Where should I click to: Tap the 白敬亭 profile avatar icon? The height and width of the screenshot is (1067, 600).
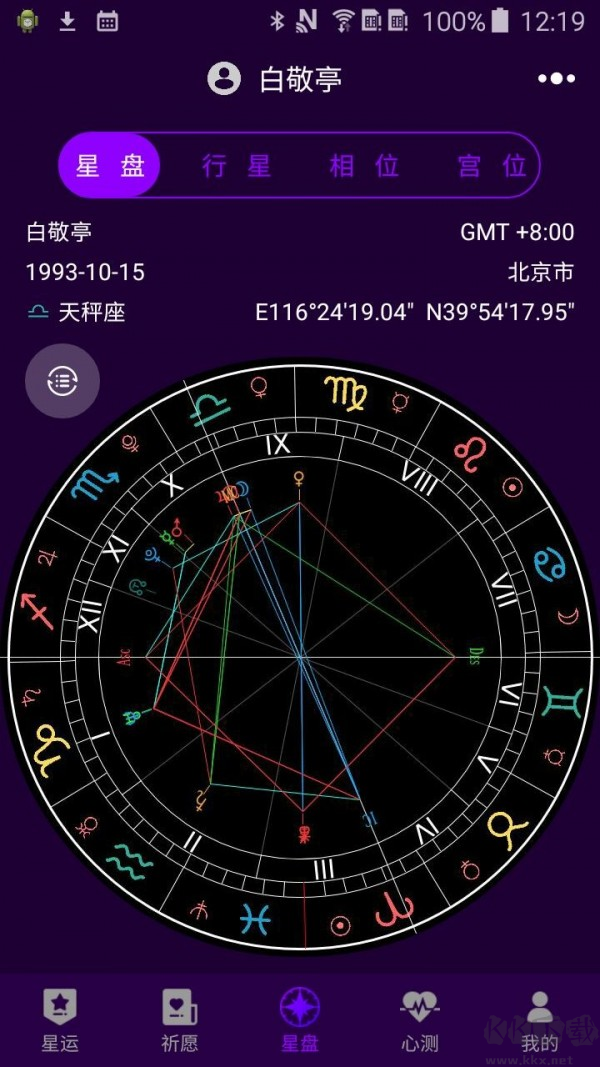(224, 79)
